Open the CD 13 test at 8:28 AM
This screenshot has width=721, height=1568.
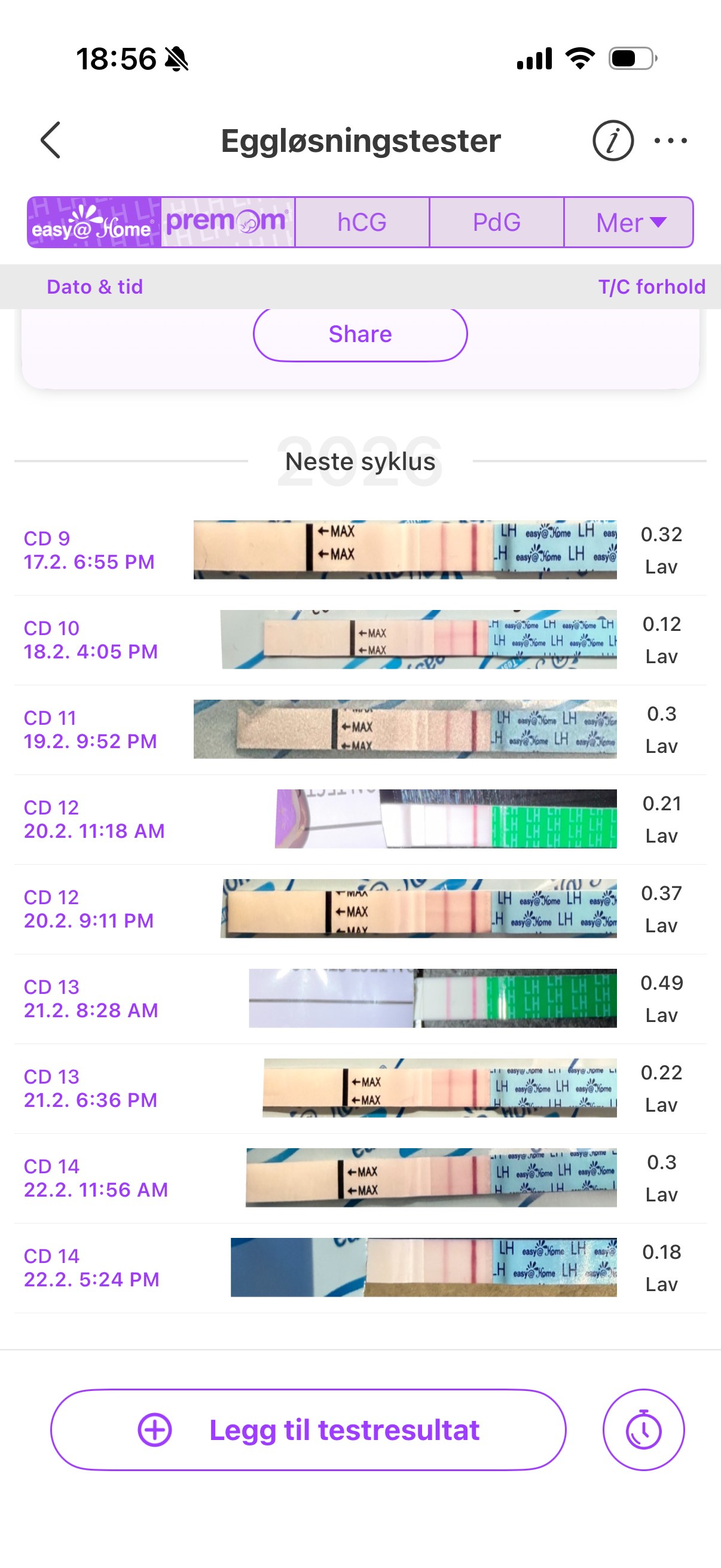(x=360, y=998)
